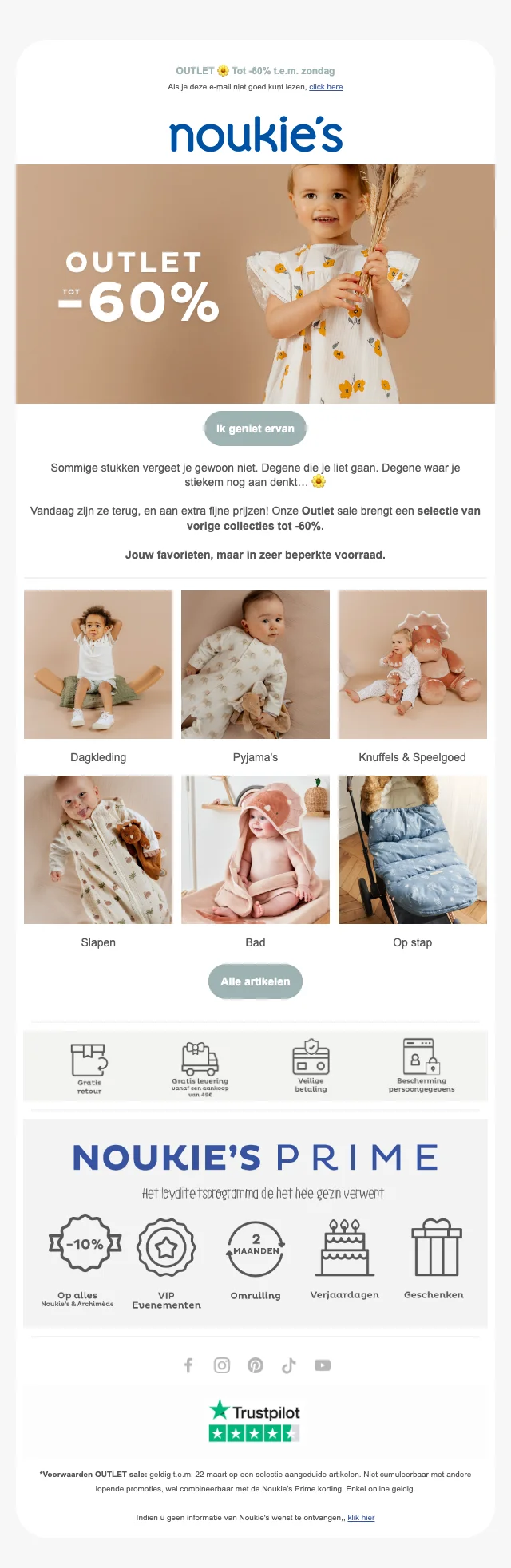
Task: Visit the YouTube channel
Action: tap(323, 1365)
